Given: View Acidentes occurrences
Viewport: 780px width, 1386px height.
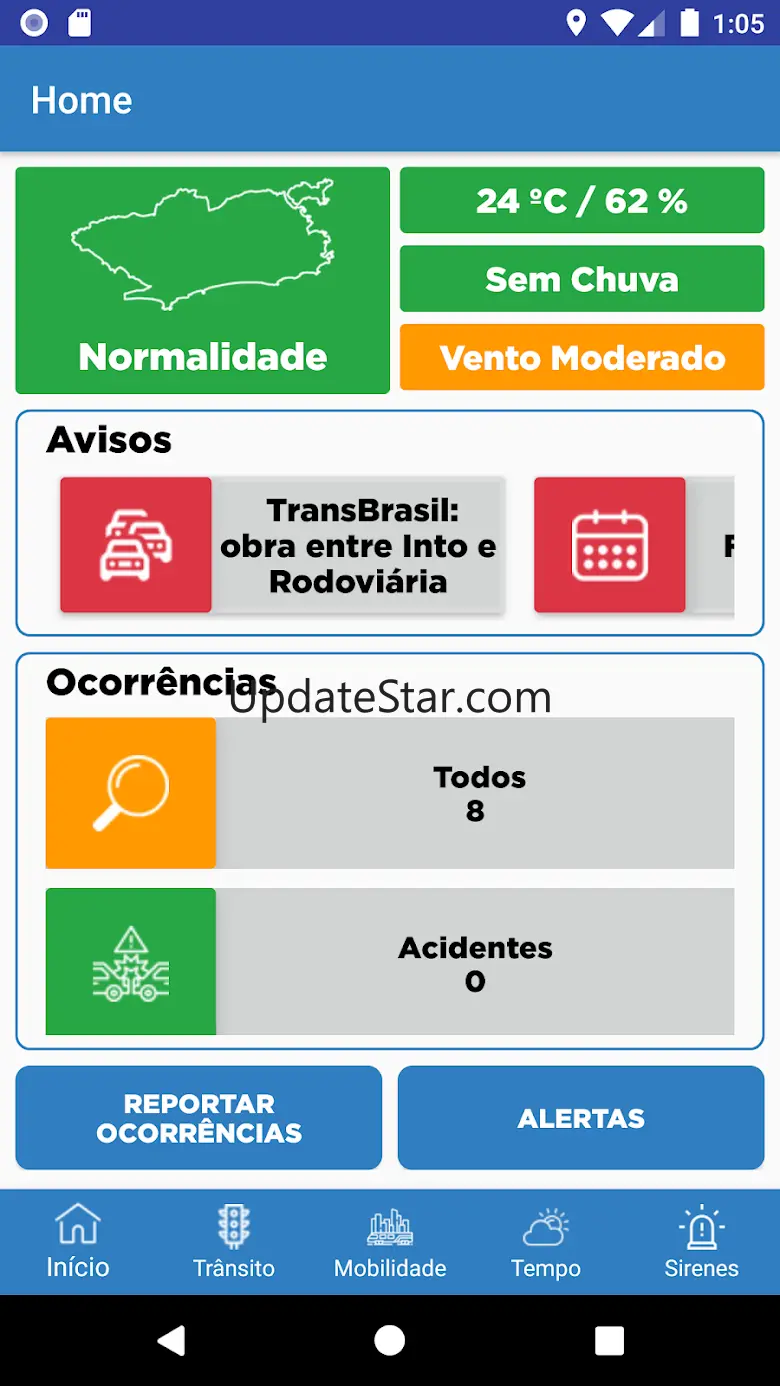Looking at the screenshot, I should point(390,961).
